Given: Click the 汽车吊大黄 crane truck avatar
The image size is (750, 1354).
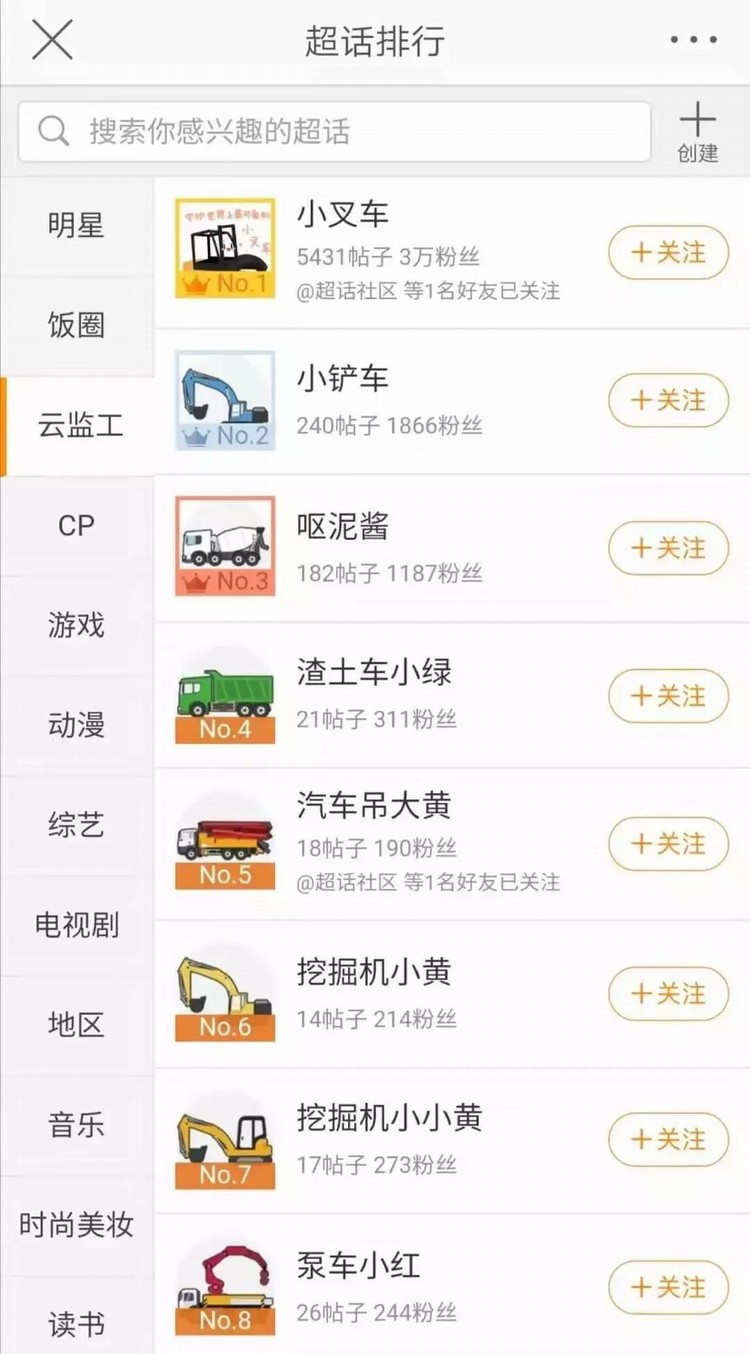Looking at the screenshot, I should coord(224,842).
